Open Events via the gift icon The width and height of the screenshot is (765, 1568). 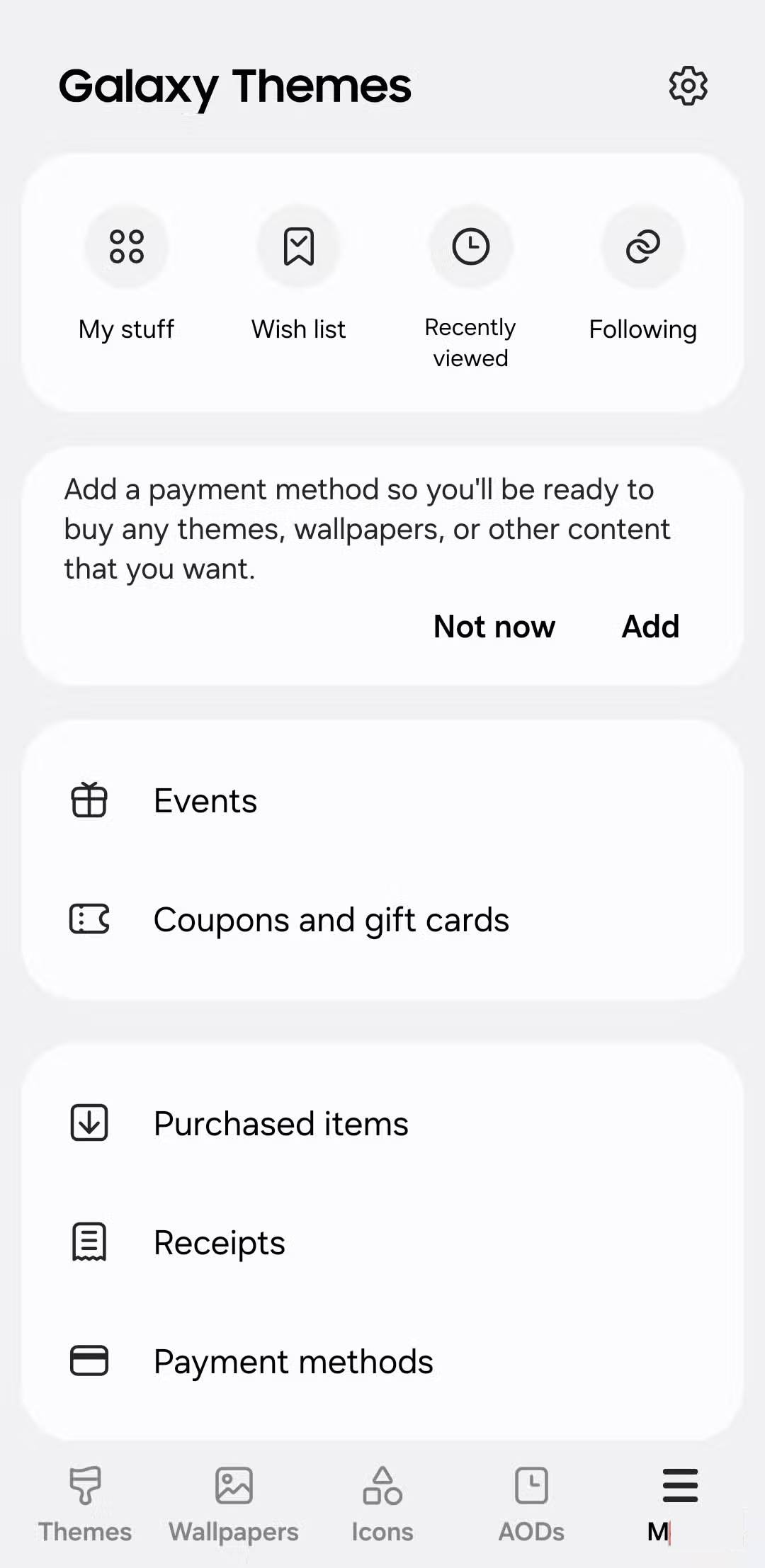point(89,800)
